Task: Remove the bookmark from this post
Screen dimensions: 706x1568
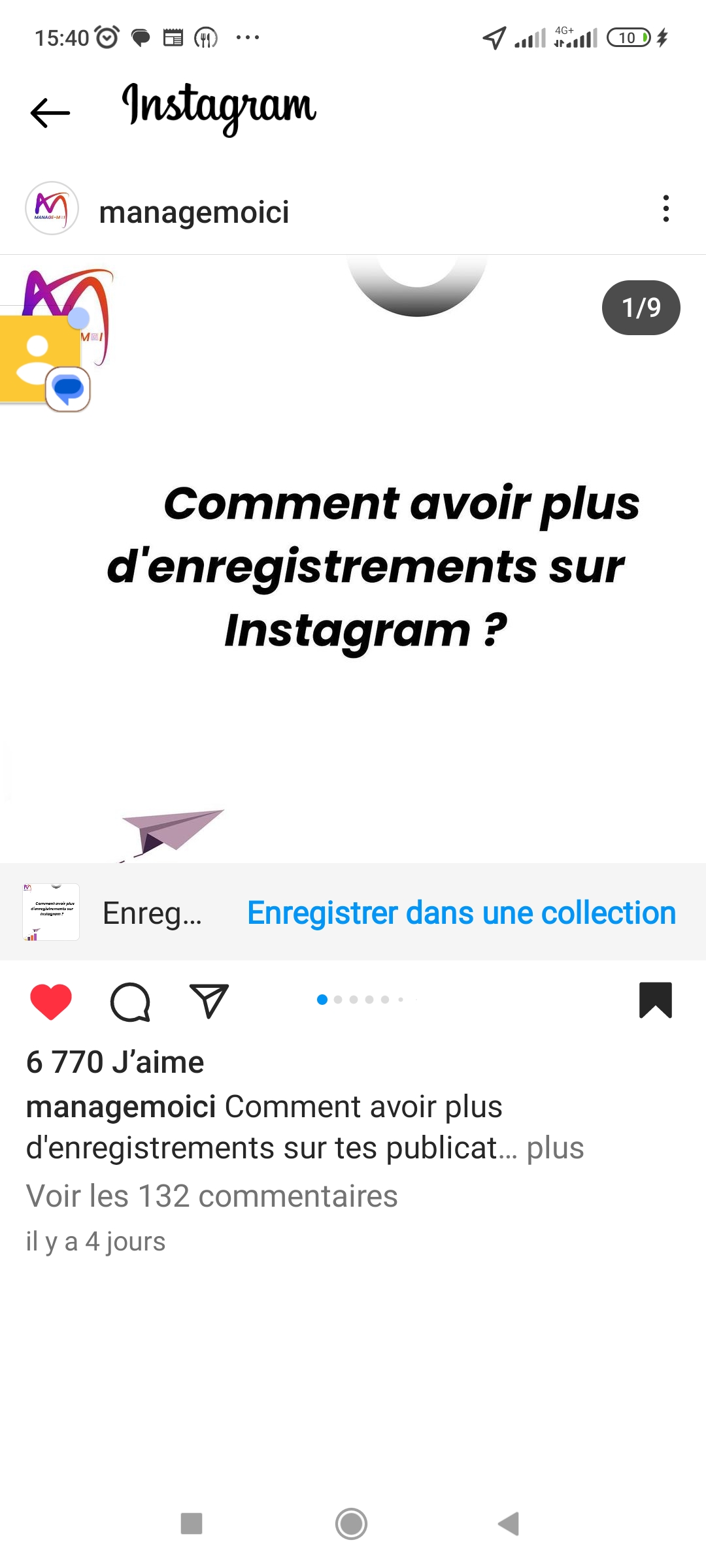Action: 655,1000
